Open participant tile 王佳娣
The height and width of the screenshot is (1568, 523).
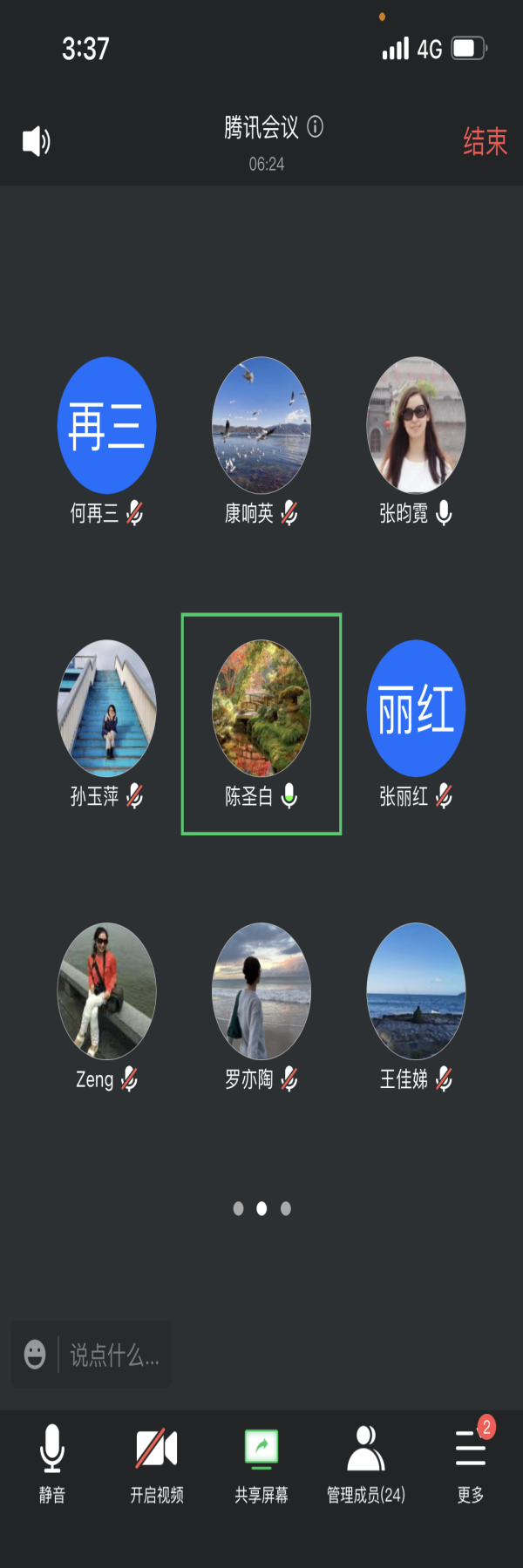pyautogui.click(x=416, y=991)
